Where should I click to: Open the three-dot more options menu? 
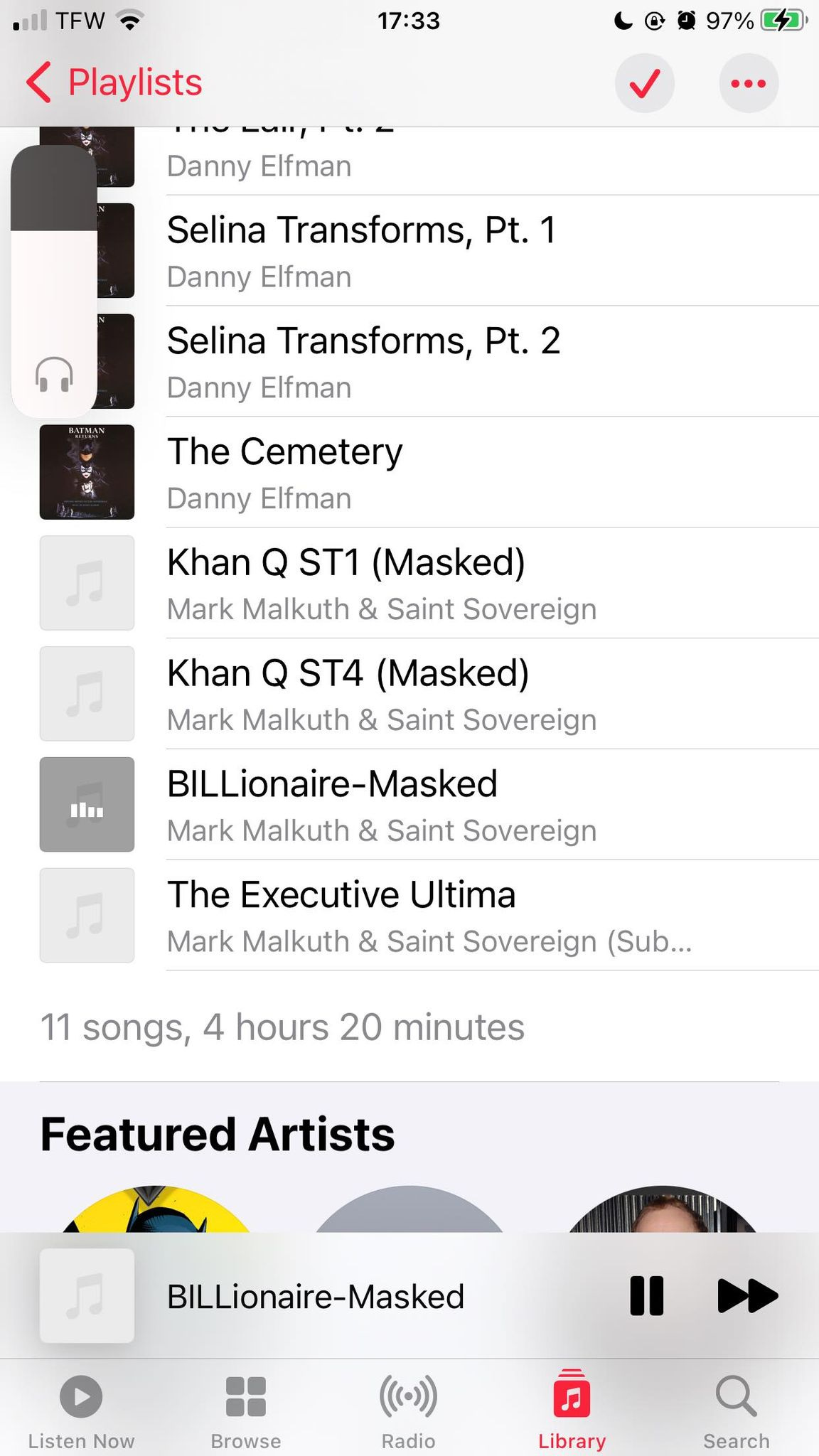pyautogui.click(x=749, y=83)
